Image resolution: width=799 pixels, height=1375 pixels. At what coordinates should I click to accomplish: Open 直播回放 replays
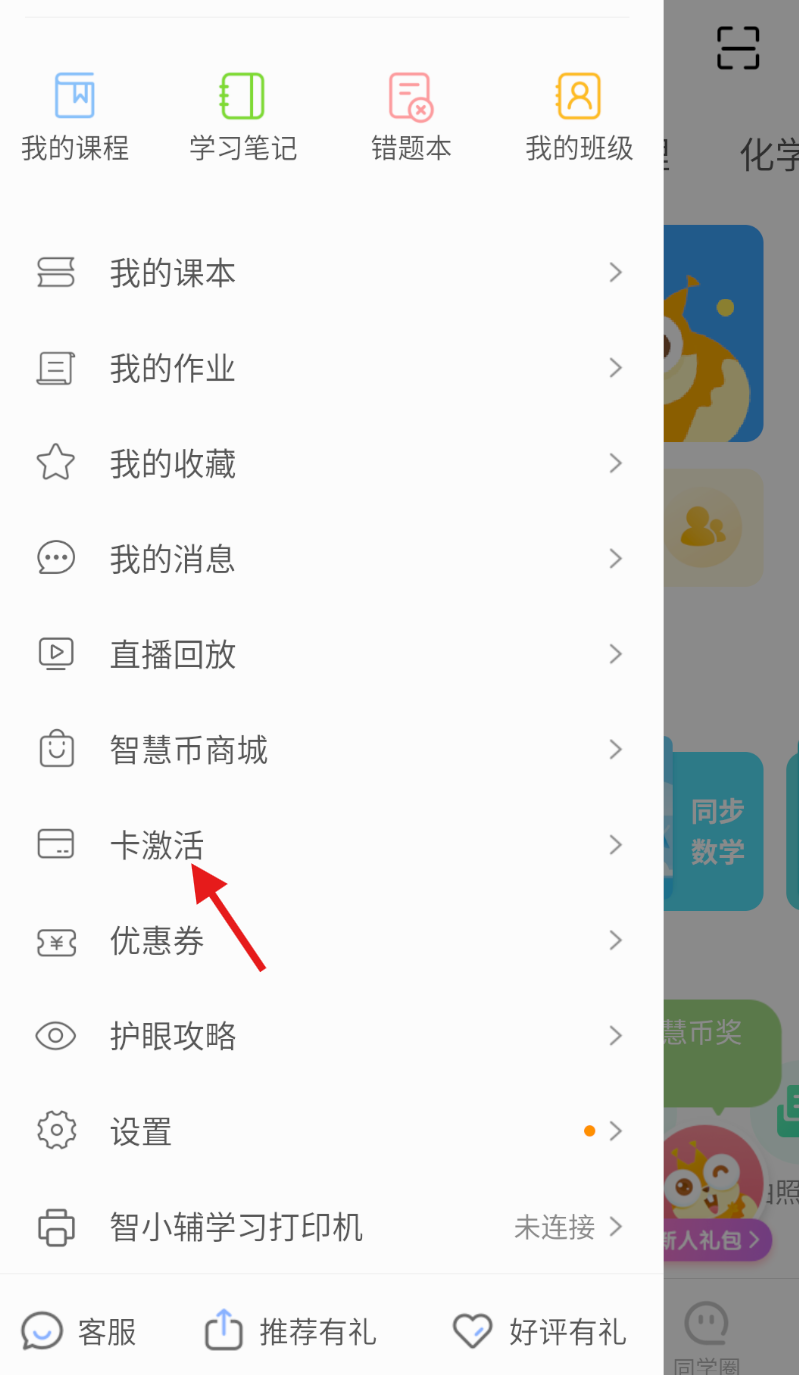point(330,654)
